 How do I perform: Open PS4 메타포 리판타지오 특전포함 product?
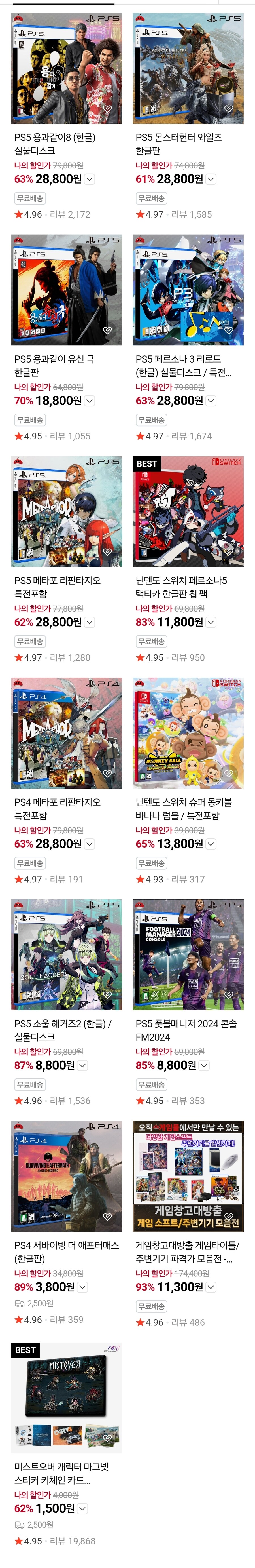66,733
